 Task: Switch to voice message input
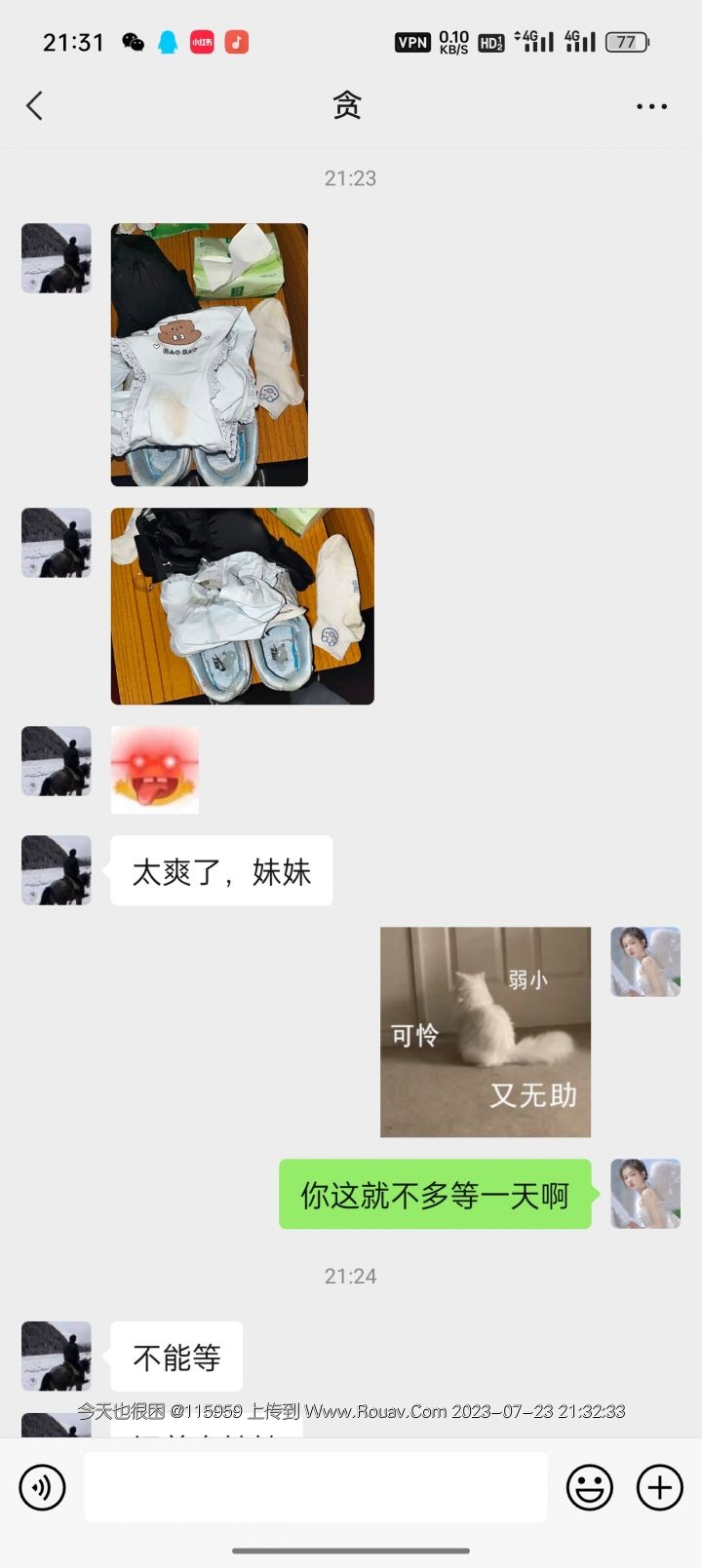click(x=42, y=1487)
